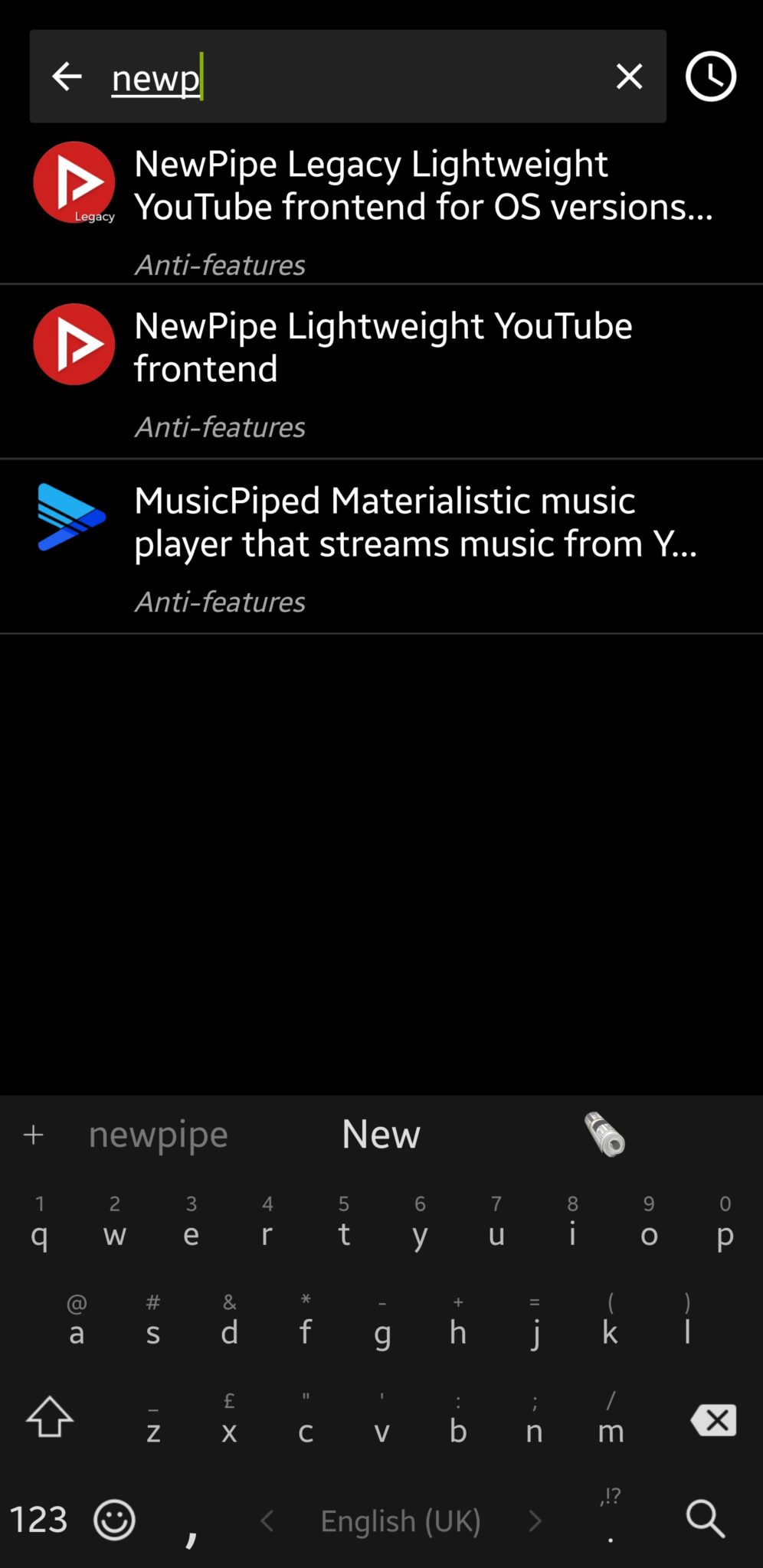Switch keyboard to 123 numbers layout
Image resolution: width=763 pixels, height=1568 pixels.
38,1520
